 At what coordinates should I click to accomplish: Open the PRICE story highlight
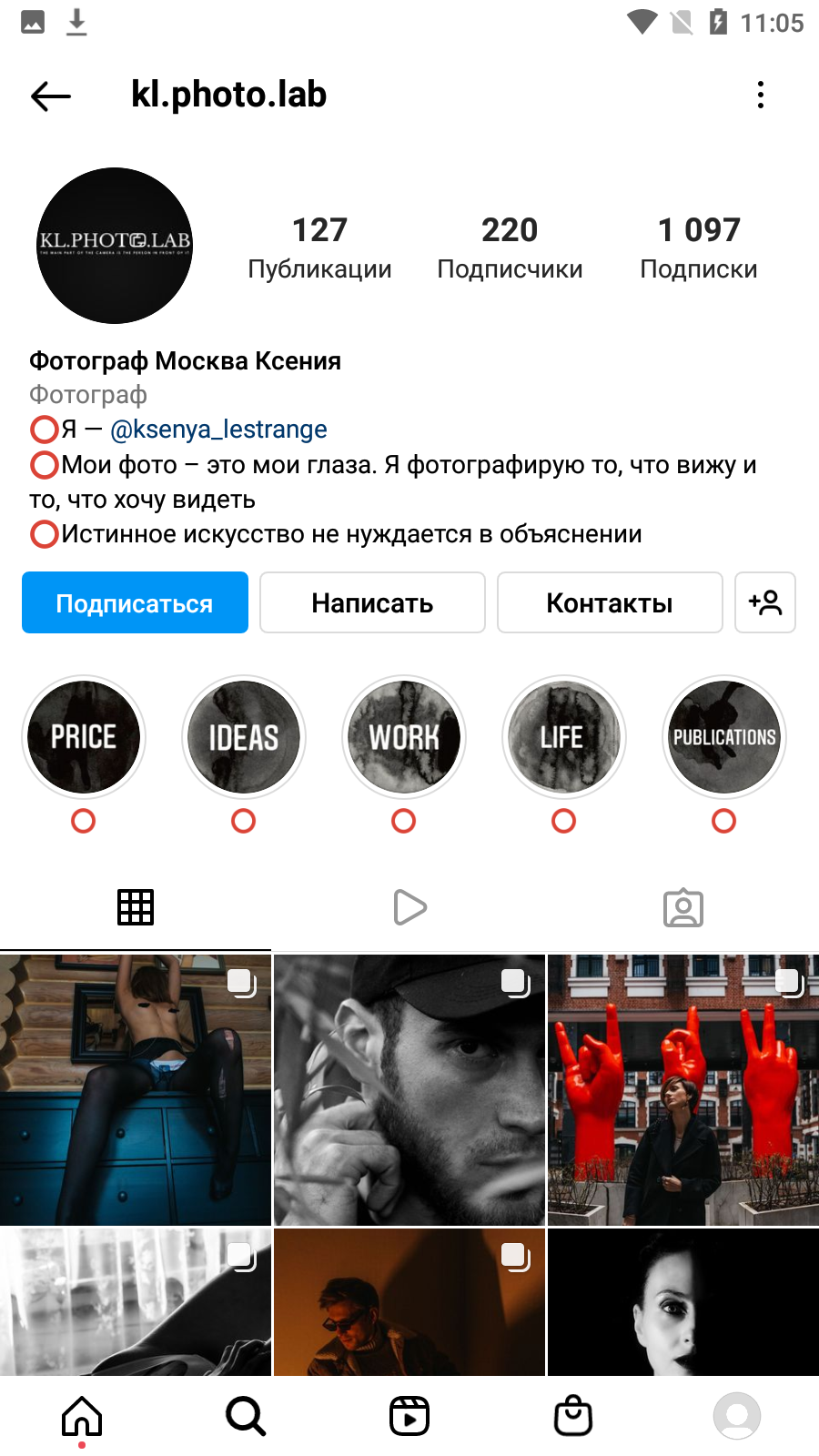pos(84,737)
